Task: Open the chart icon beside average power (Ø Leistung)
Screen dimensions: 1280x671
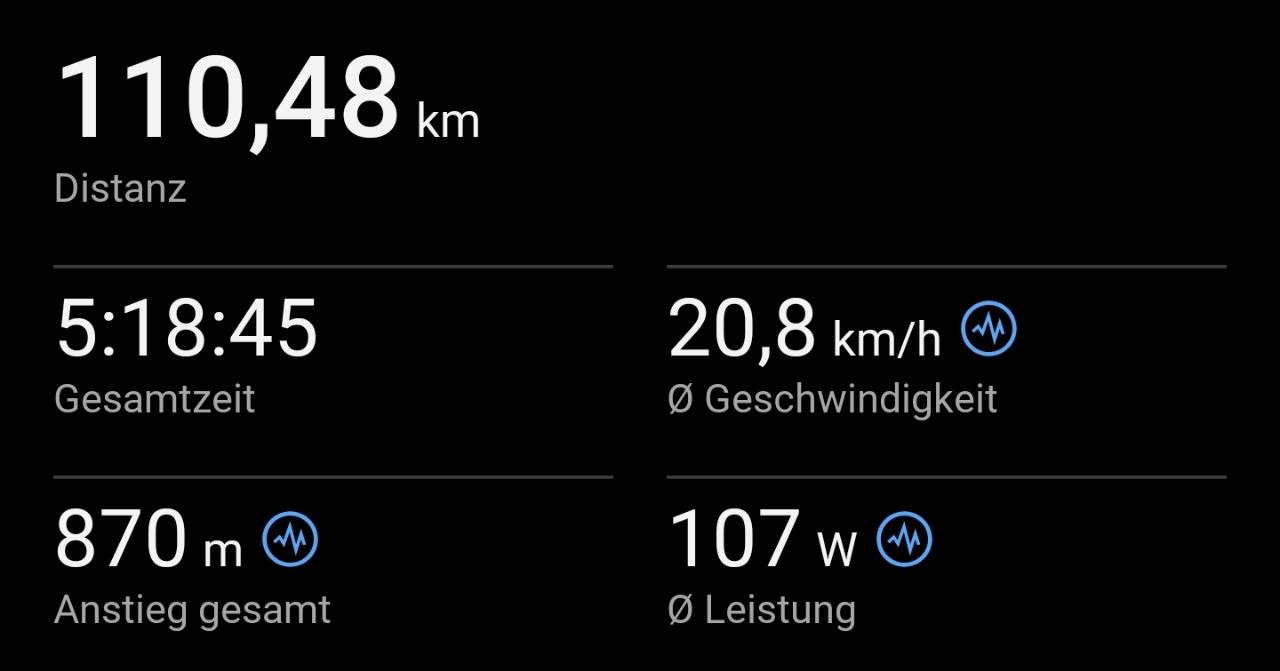Action: point(904,540)
